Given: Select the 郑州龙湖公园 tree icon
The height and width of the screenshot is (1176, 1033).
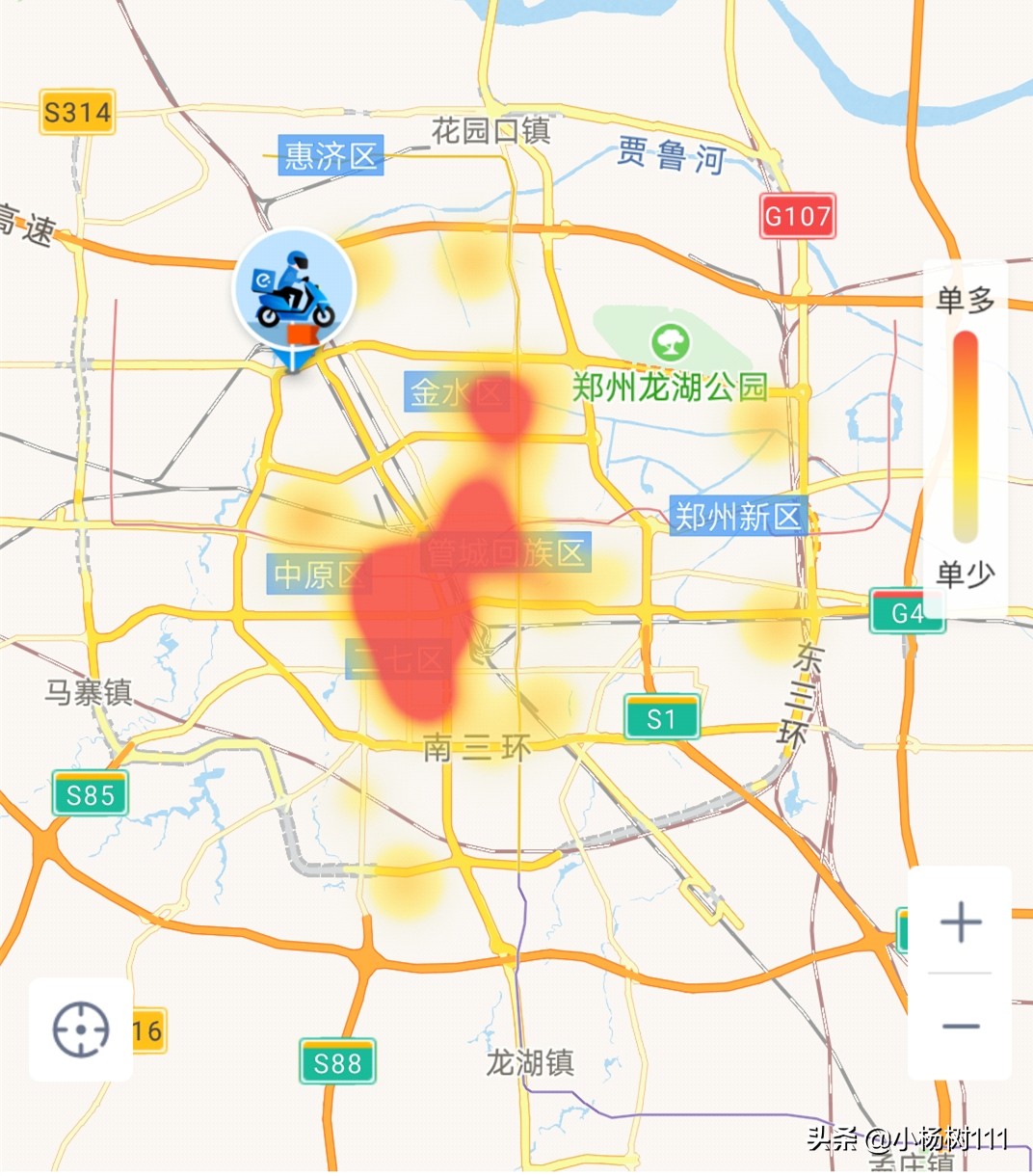Looking at the screenshot, I should pyautogui.click(x=672, y=341).
